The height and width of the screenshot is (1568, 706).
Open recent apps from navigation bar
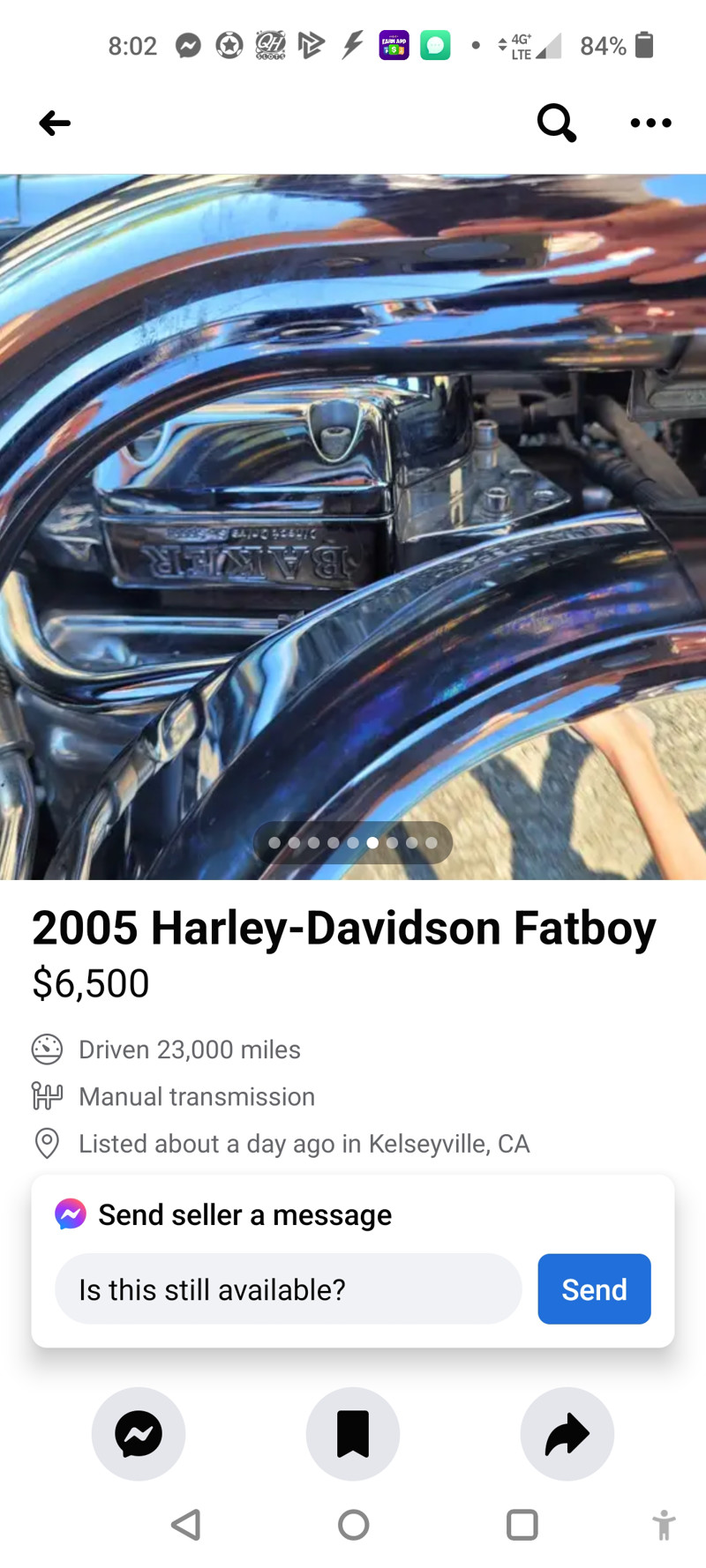[x=522, y=1524]
